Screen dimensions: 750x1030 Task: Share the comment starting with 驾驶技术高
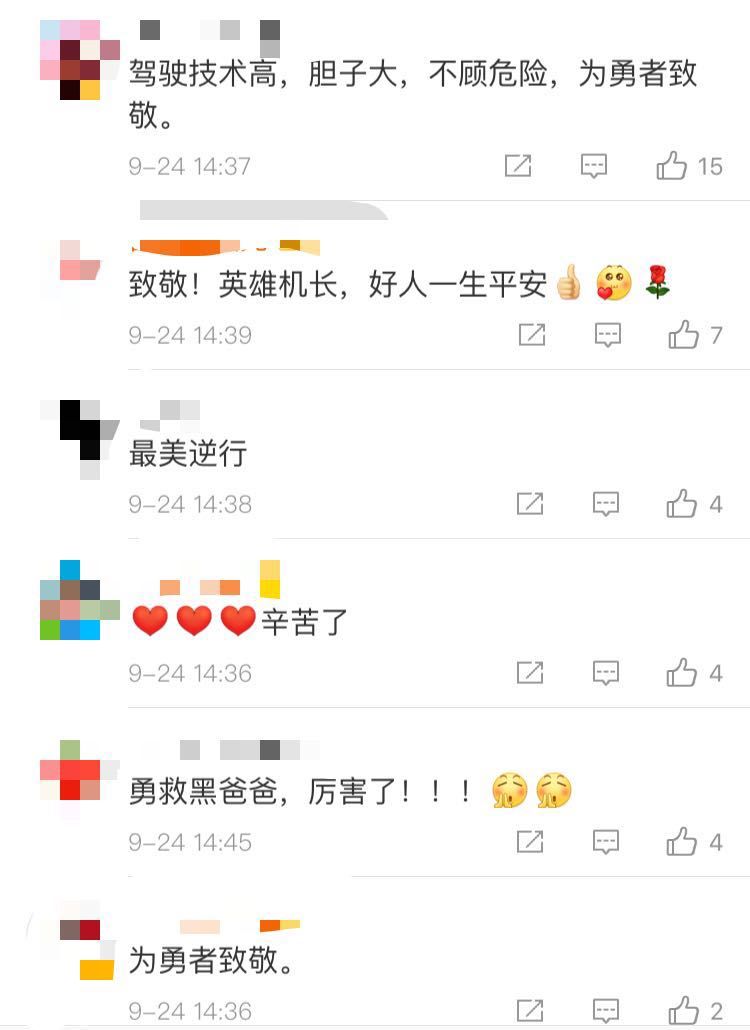[518, 166]
